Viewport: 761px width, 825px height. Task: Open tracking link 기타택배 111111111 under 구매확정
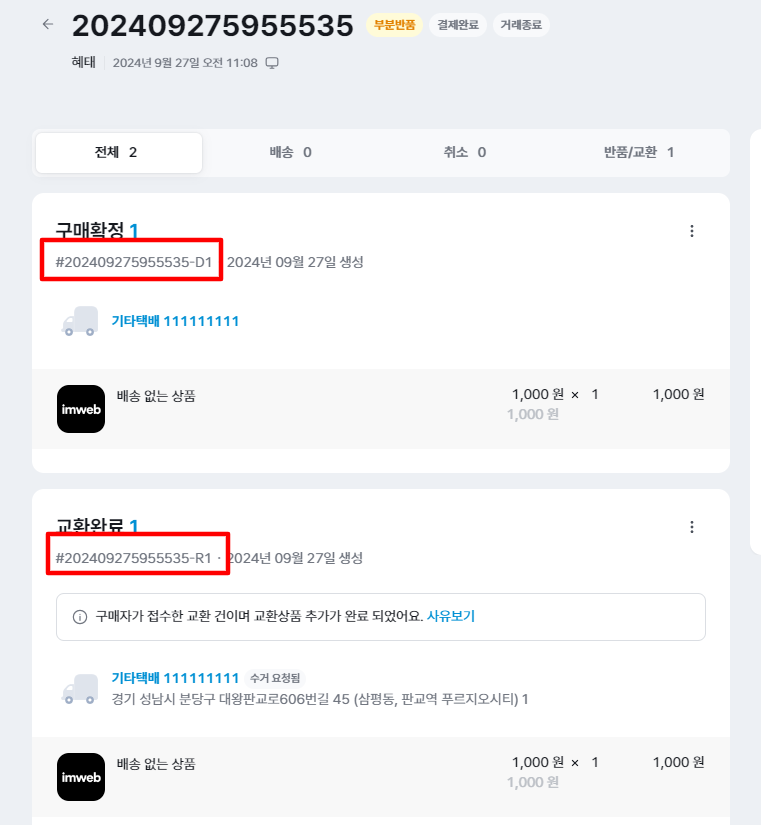(x=175, y=321)
